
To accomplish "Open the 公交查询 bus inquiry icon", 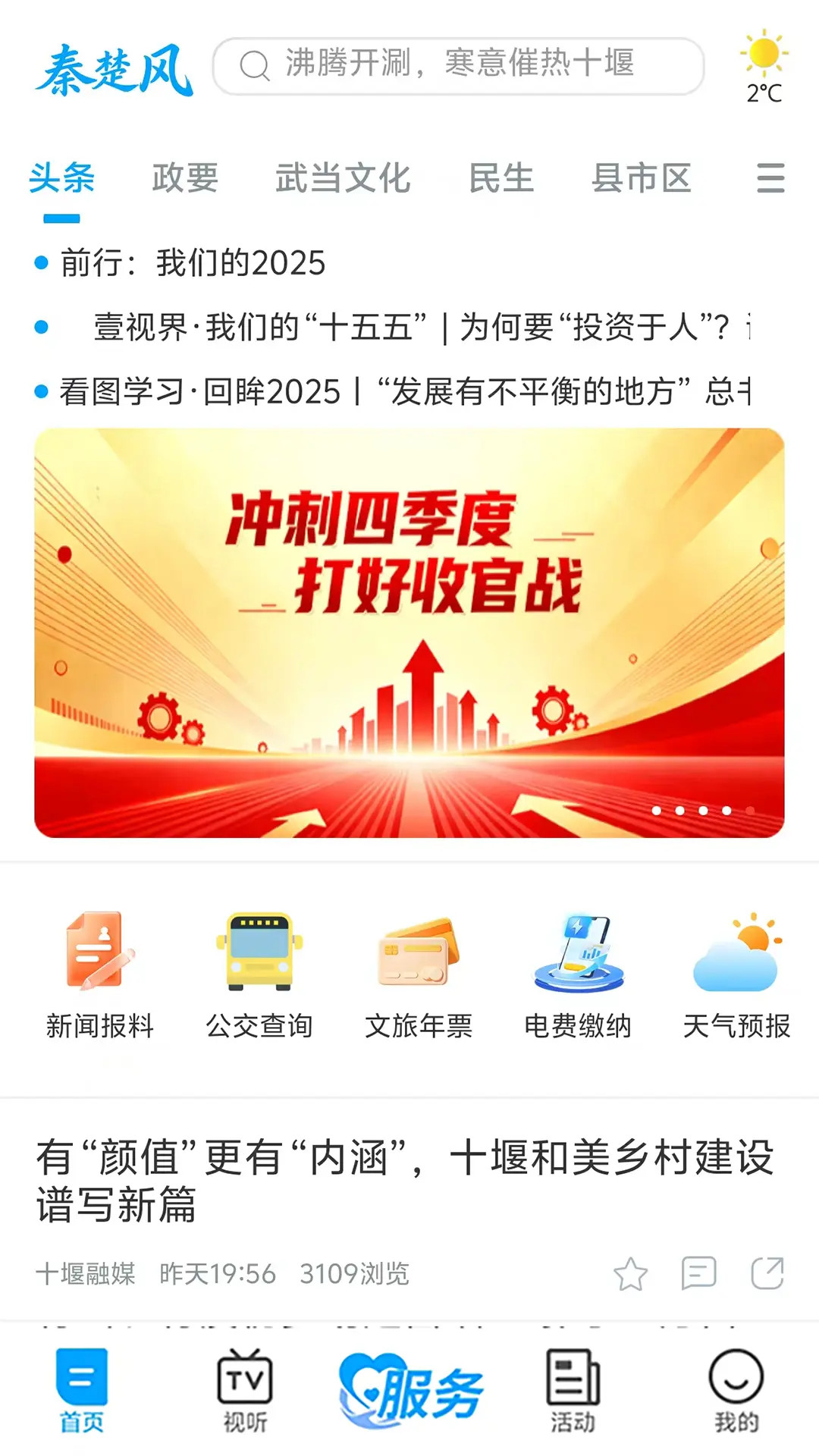I will pos(259,974).
